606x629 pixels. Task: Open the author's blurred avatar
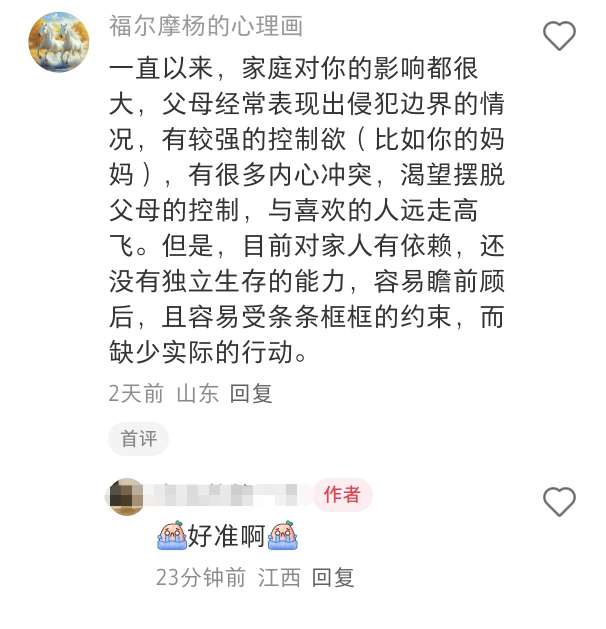coord(125,497)
